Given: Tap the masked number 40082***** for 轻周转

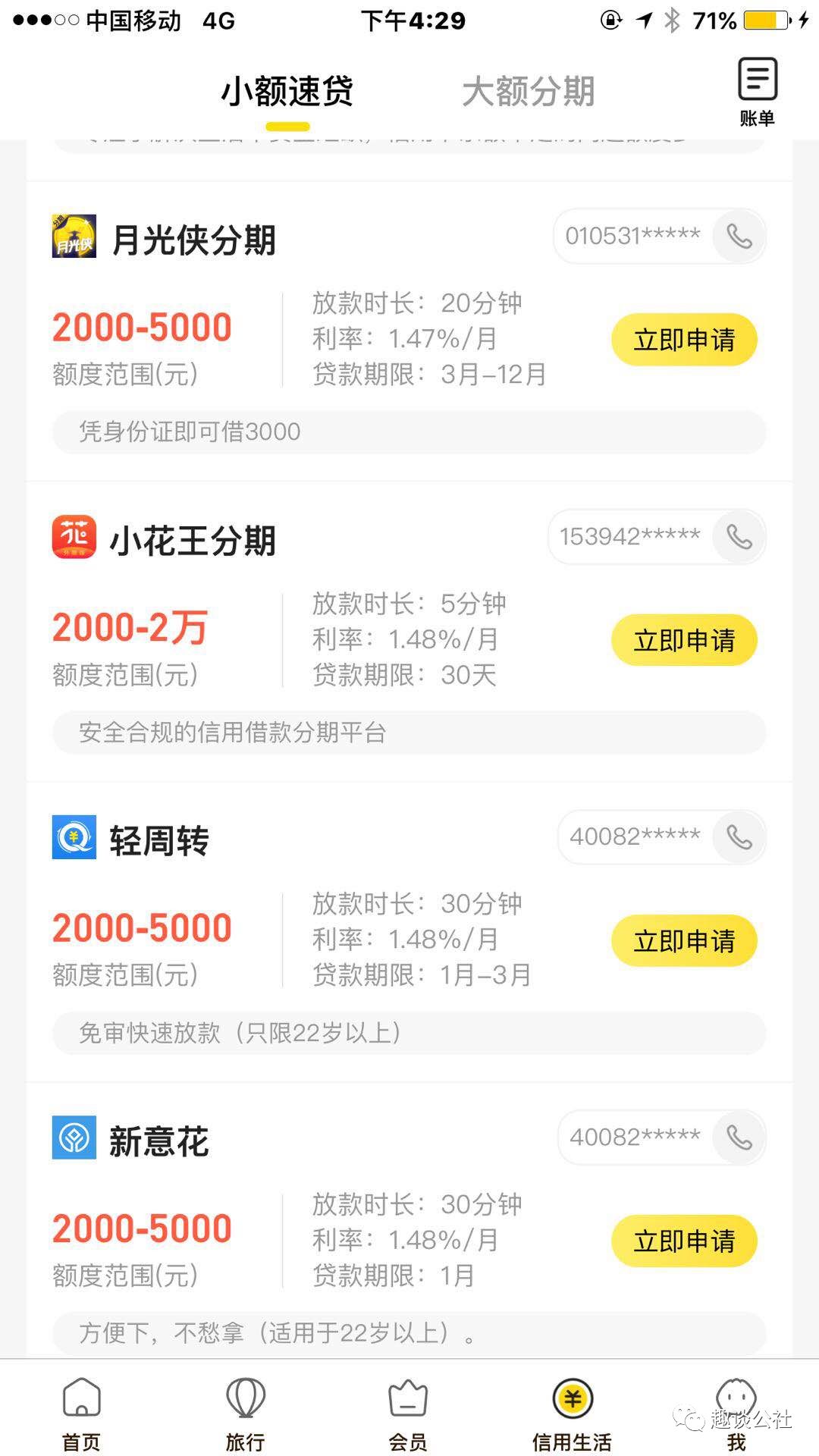Looking at the screenshot, I should 635,836.
